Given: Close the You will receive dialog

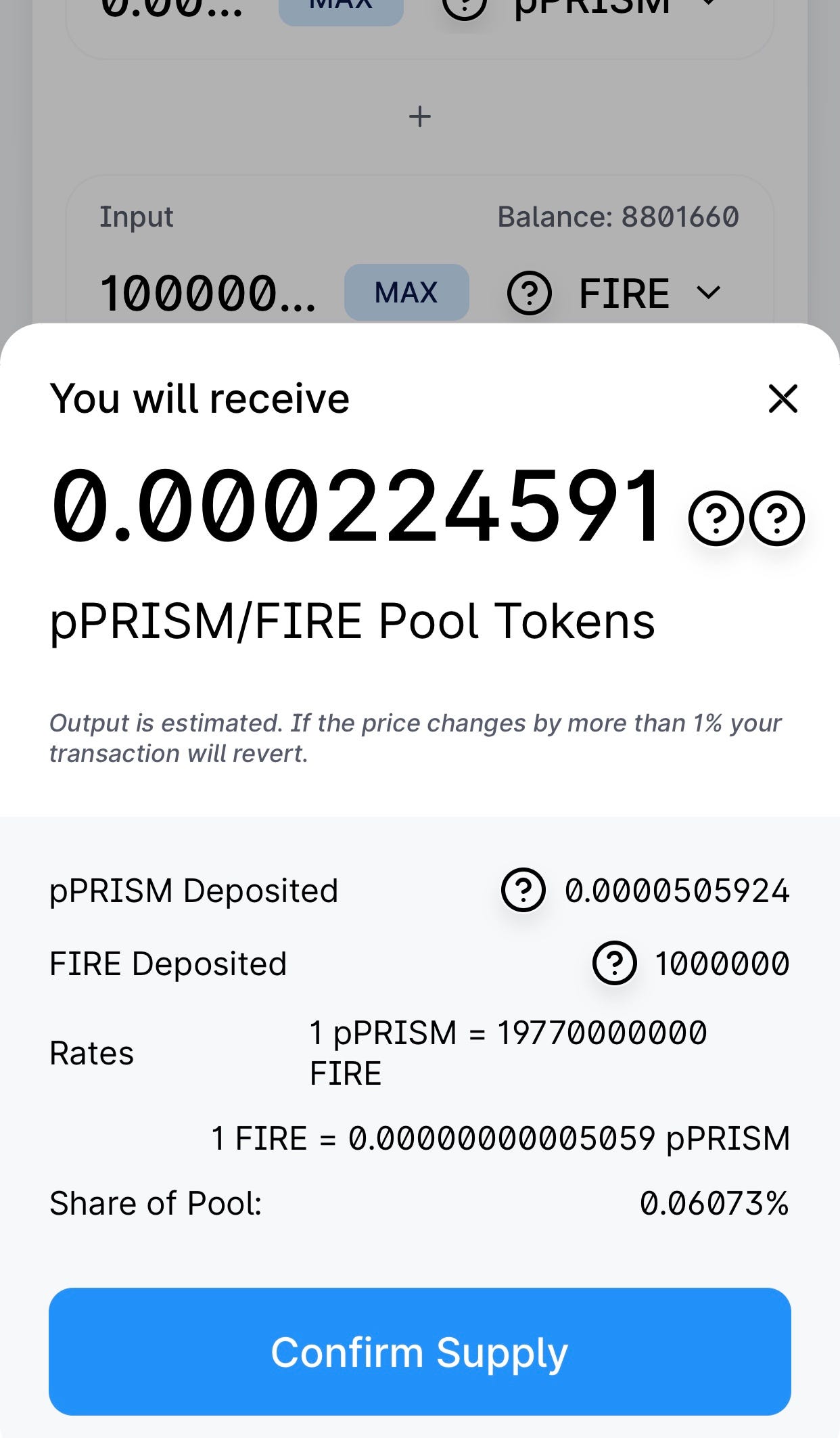Looking at the screenshot, I should 783,398.
